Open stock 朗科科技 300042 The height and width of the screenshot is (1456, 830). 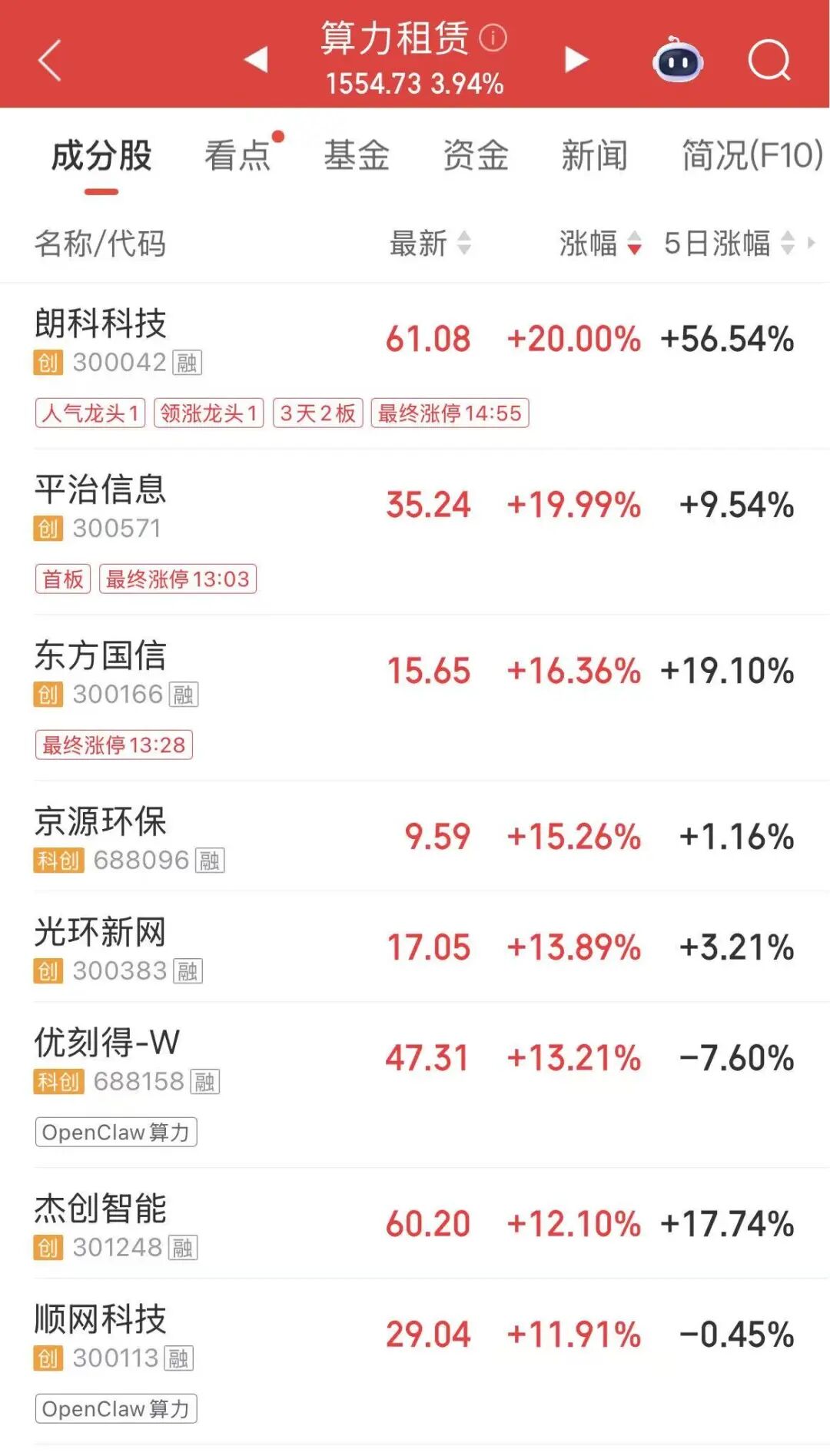tap(101, 323)
